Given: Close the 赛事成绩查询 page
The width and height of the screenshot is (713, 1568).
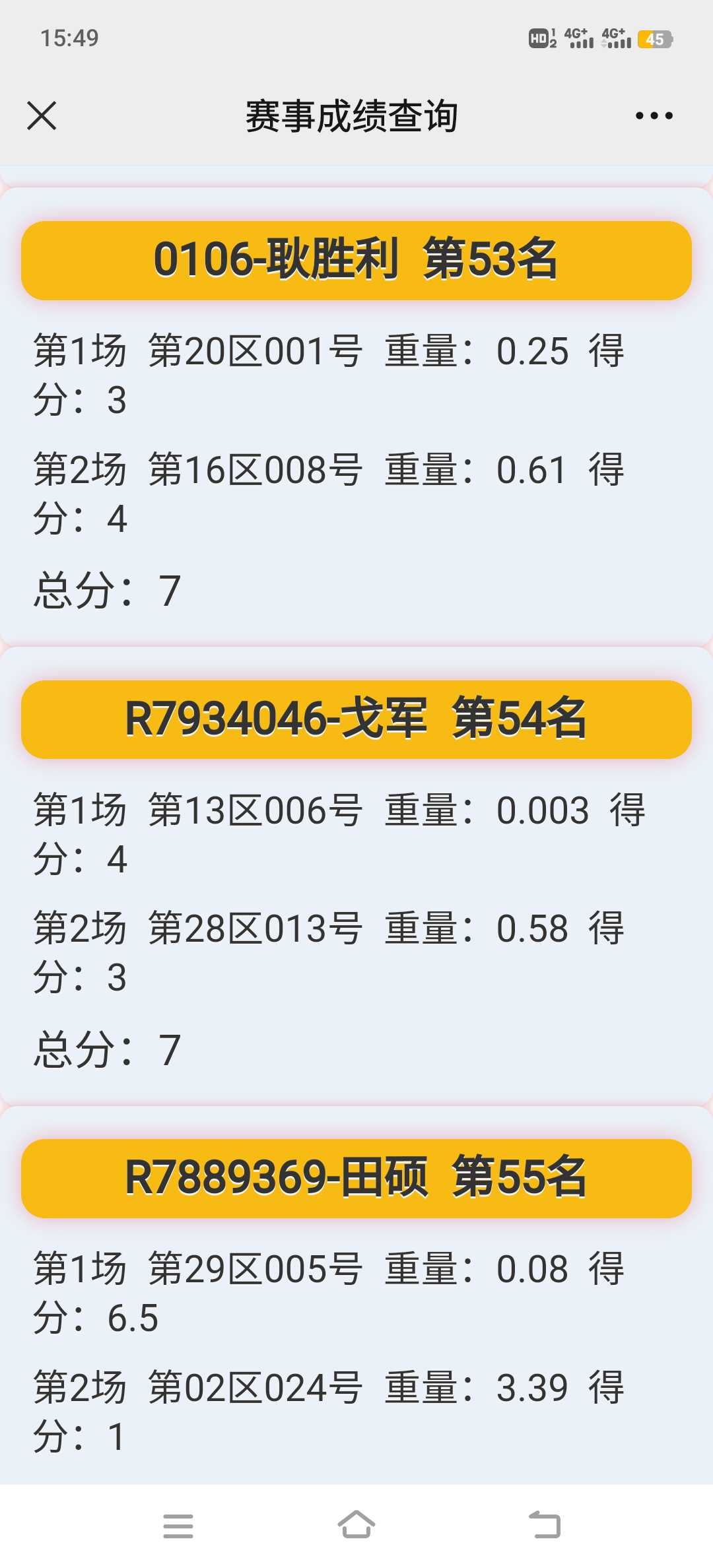Looking at the screenshot, I should point(42,115).
